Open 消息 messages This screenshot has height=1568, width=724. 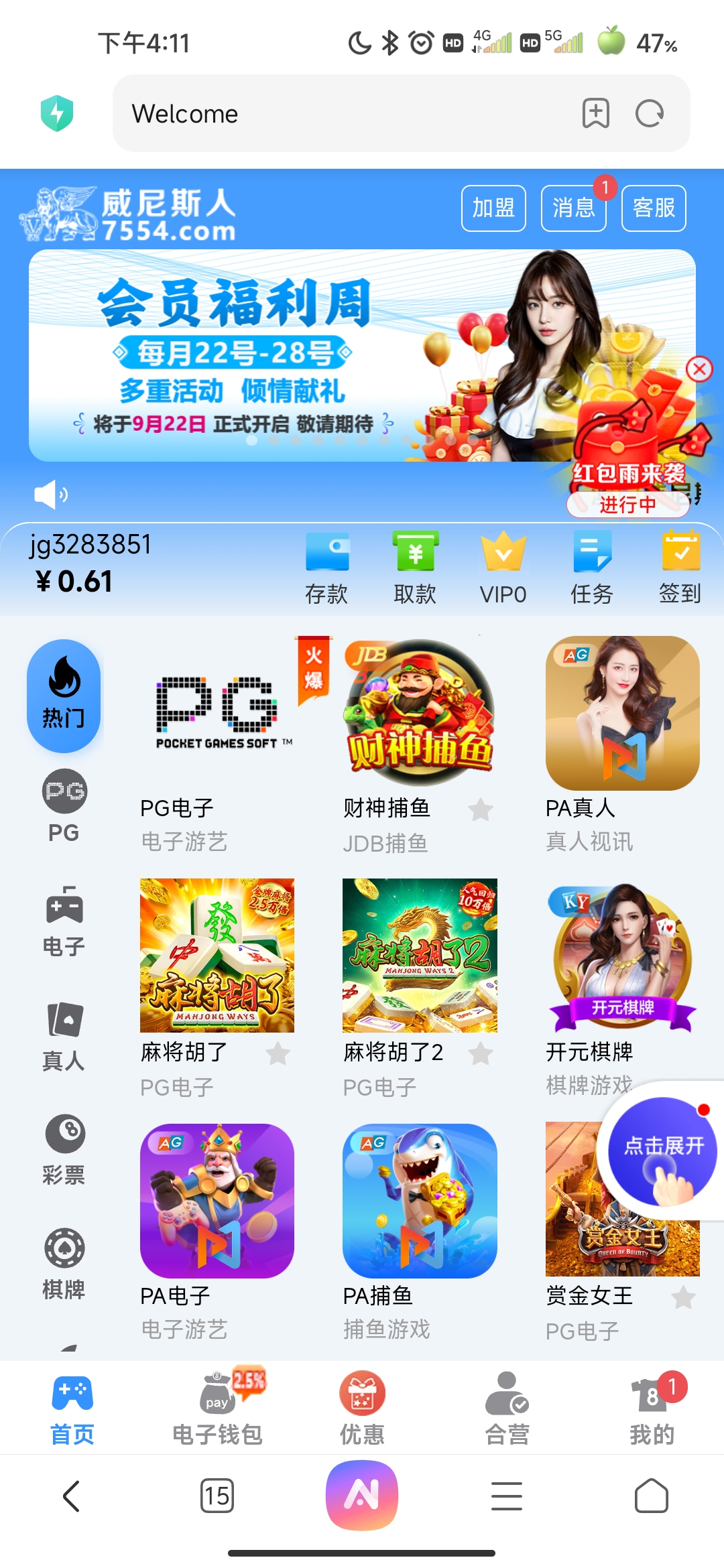point(573,208)
